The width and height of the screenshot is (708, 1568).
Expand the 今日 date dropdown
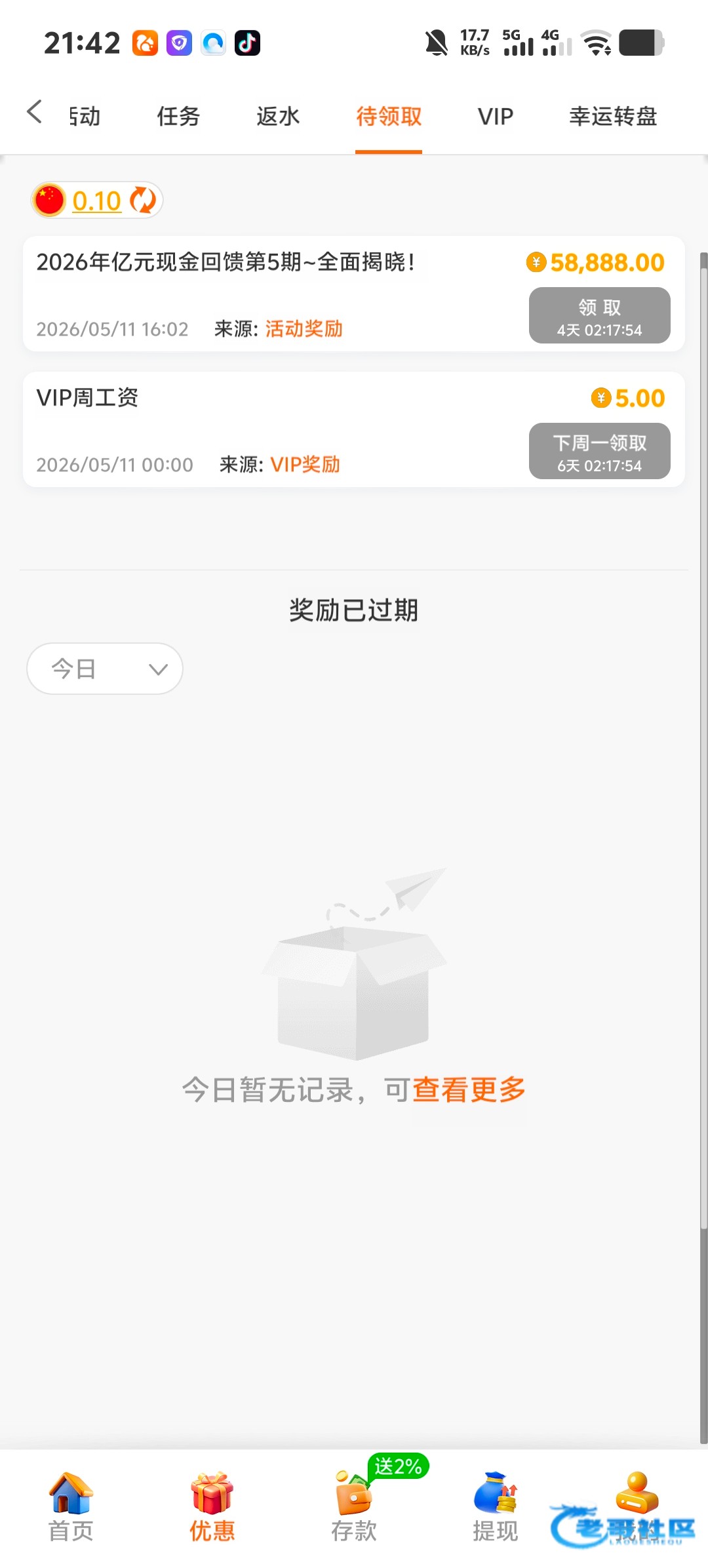click(105, 669)
